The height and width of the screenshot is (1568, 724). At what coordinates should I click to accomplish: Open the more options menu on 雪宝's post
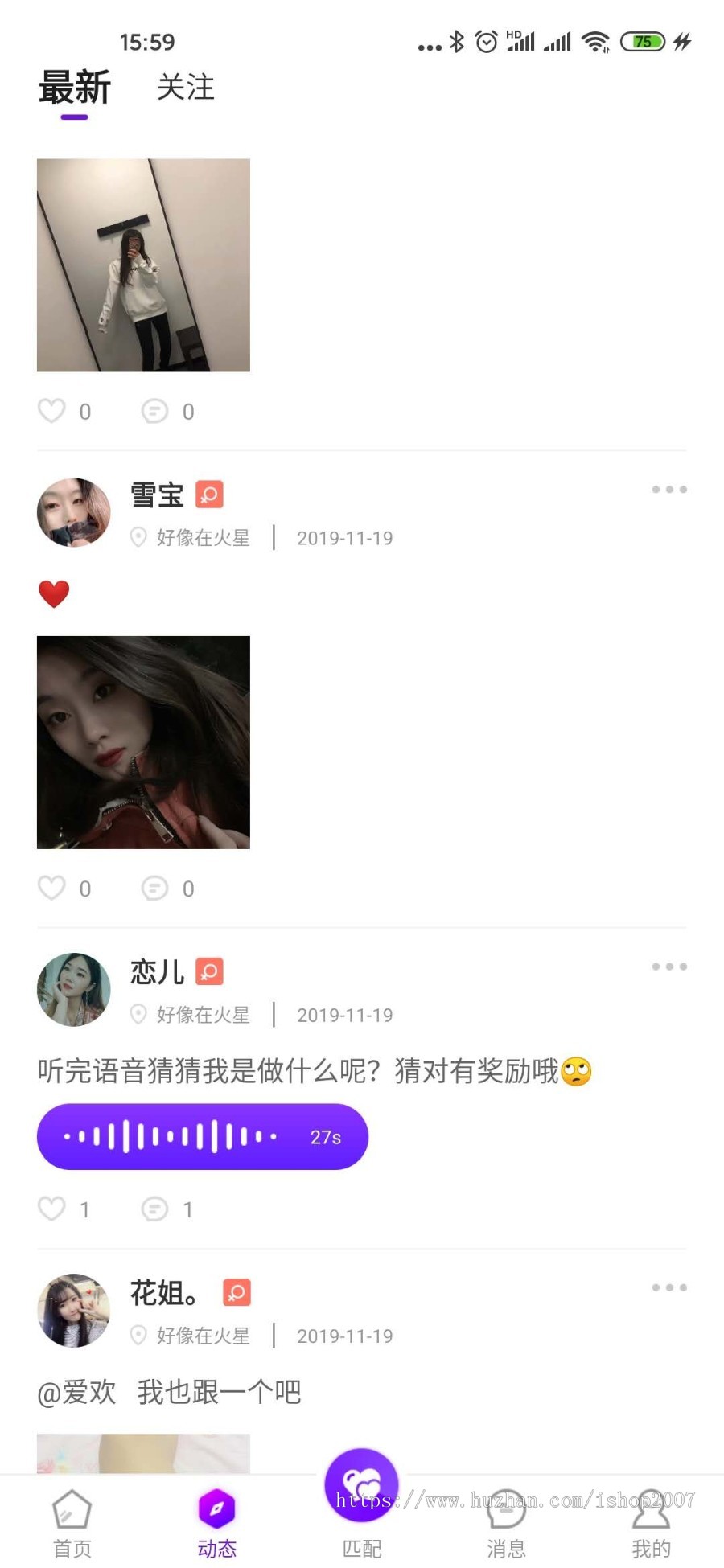668,489
